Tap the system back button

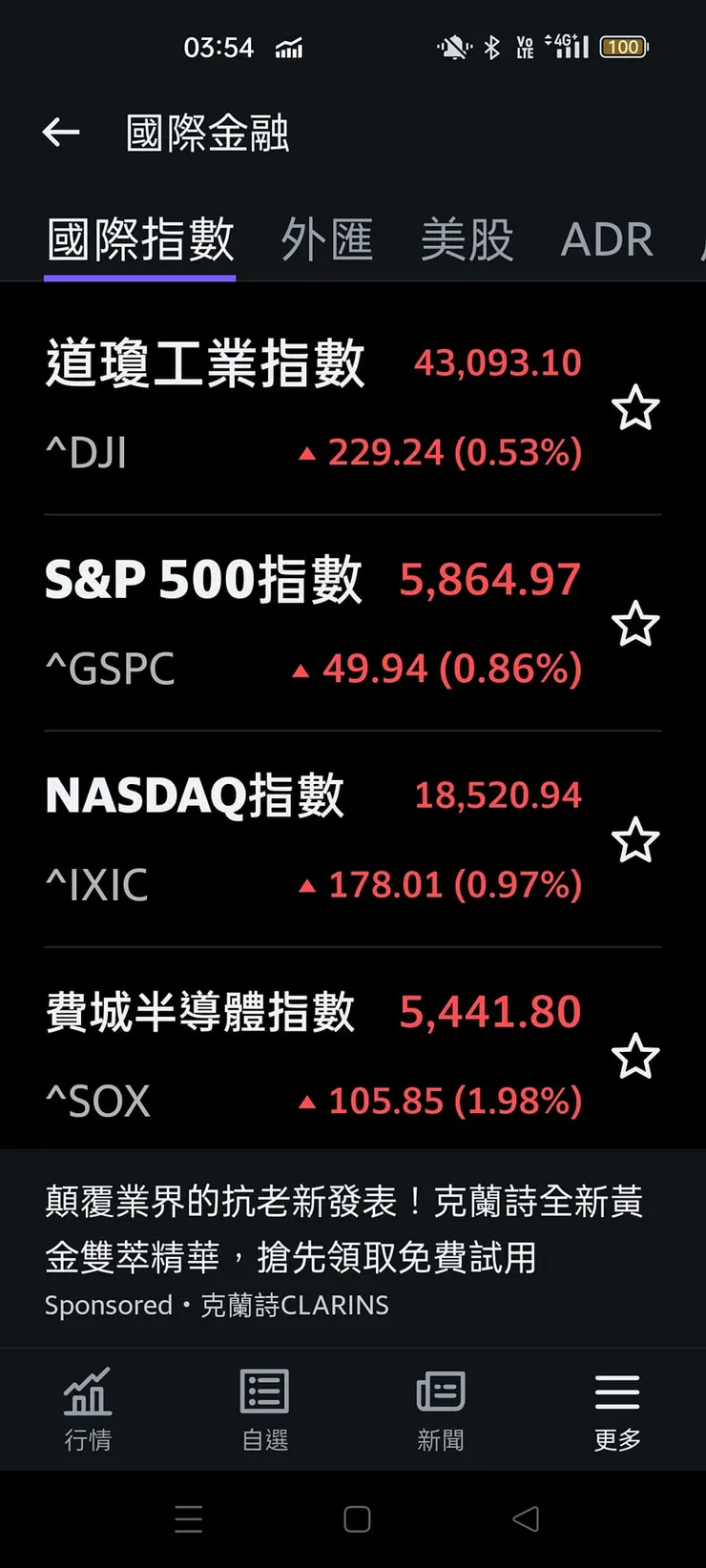pos(526,1519)
